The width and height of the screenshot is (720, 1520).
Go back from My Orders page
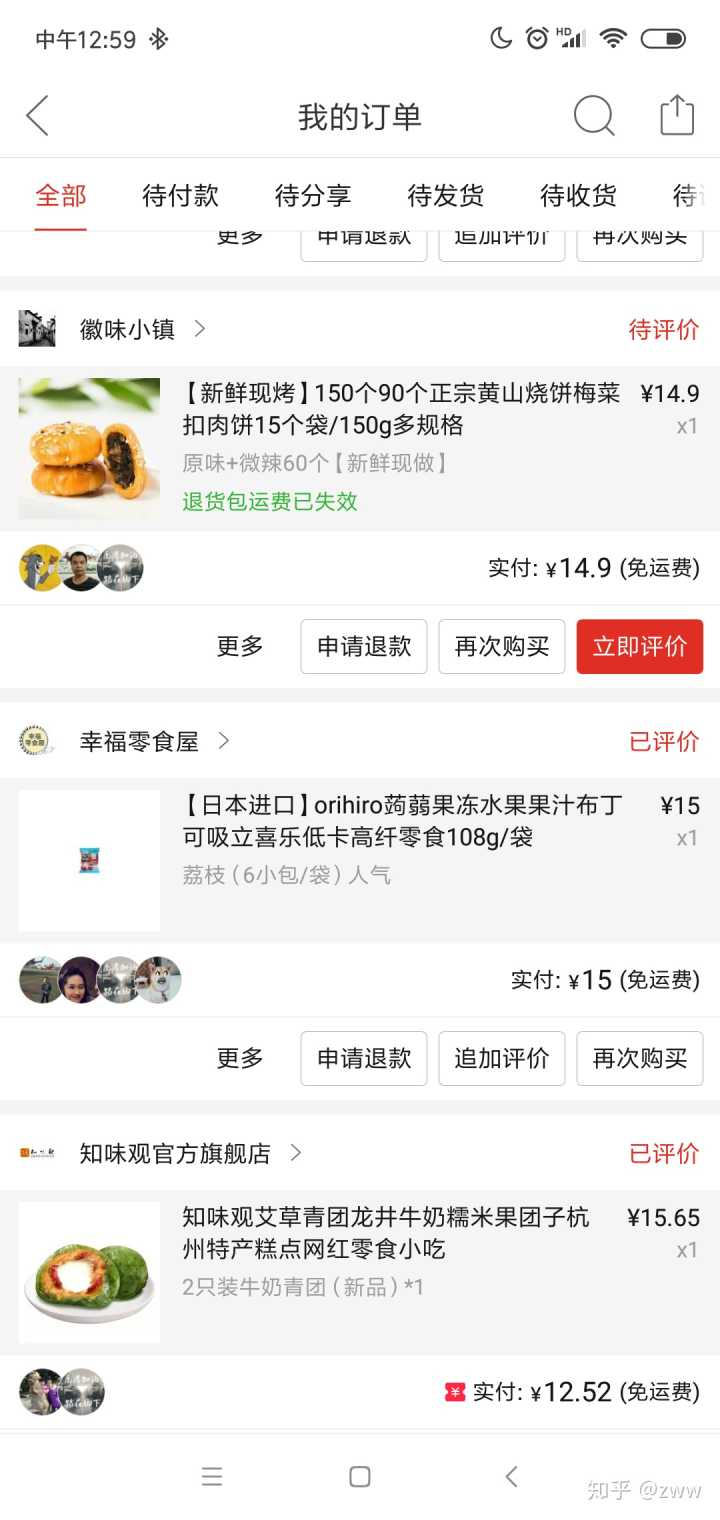pyautogui.click(x=38, y=116)
